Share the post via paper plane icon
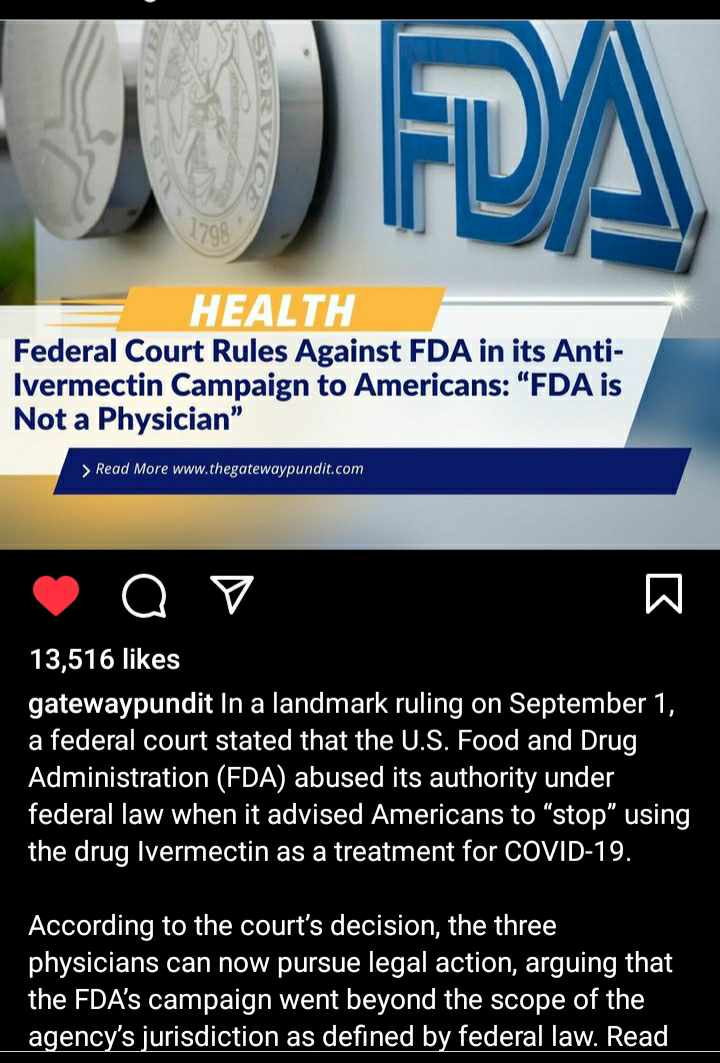Screen dimensions: 720x1063 (232, 595)
